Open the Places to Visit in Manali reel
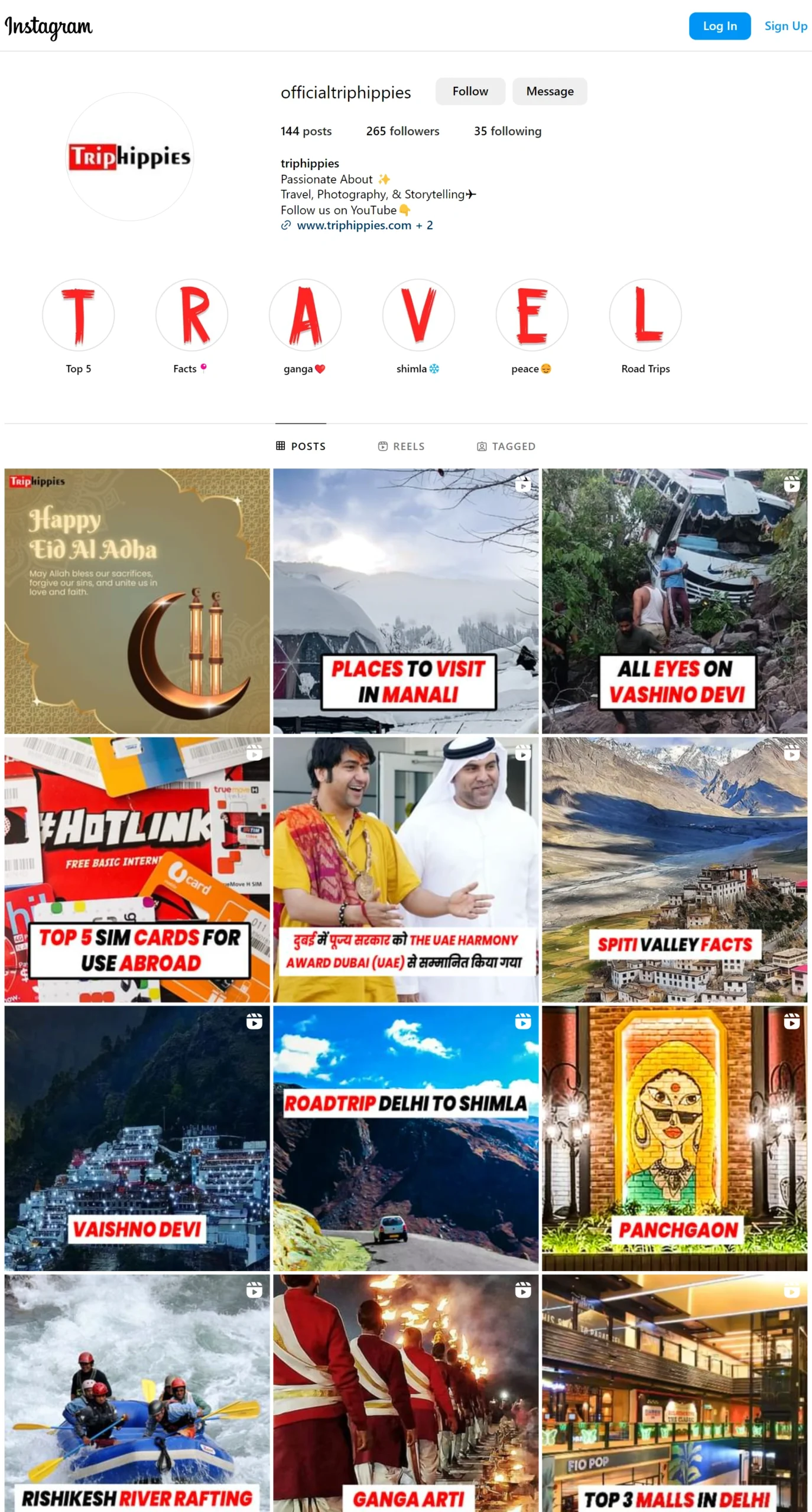 [x=405, y=601]
